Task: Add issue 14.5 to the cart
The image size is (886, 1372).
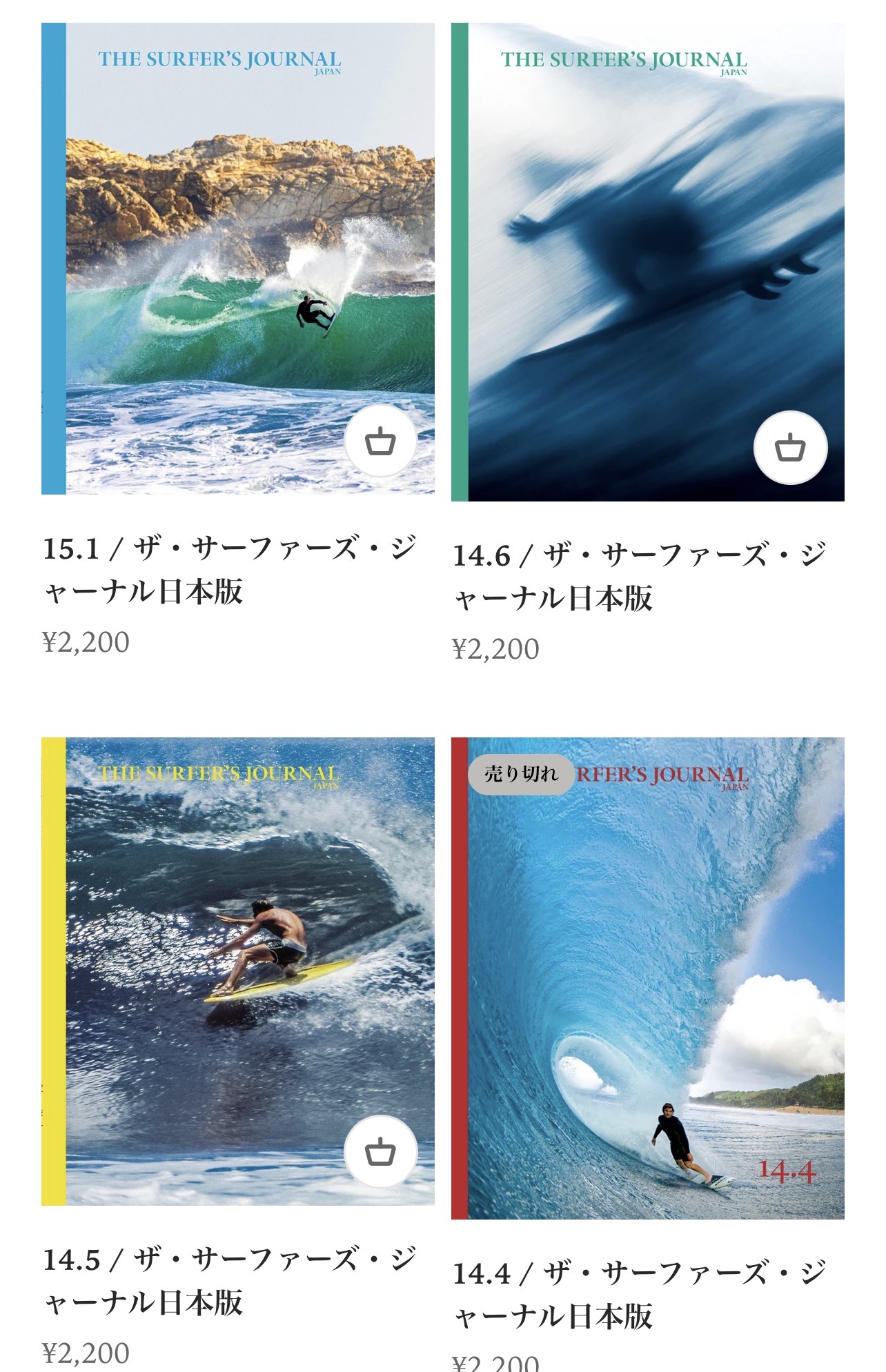Action: pos(380,1151)
